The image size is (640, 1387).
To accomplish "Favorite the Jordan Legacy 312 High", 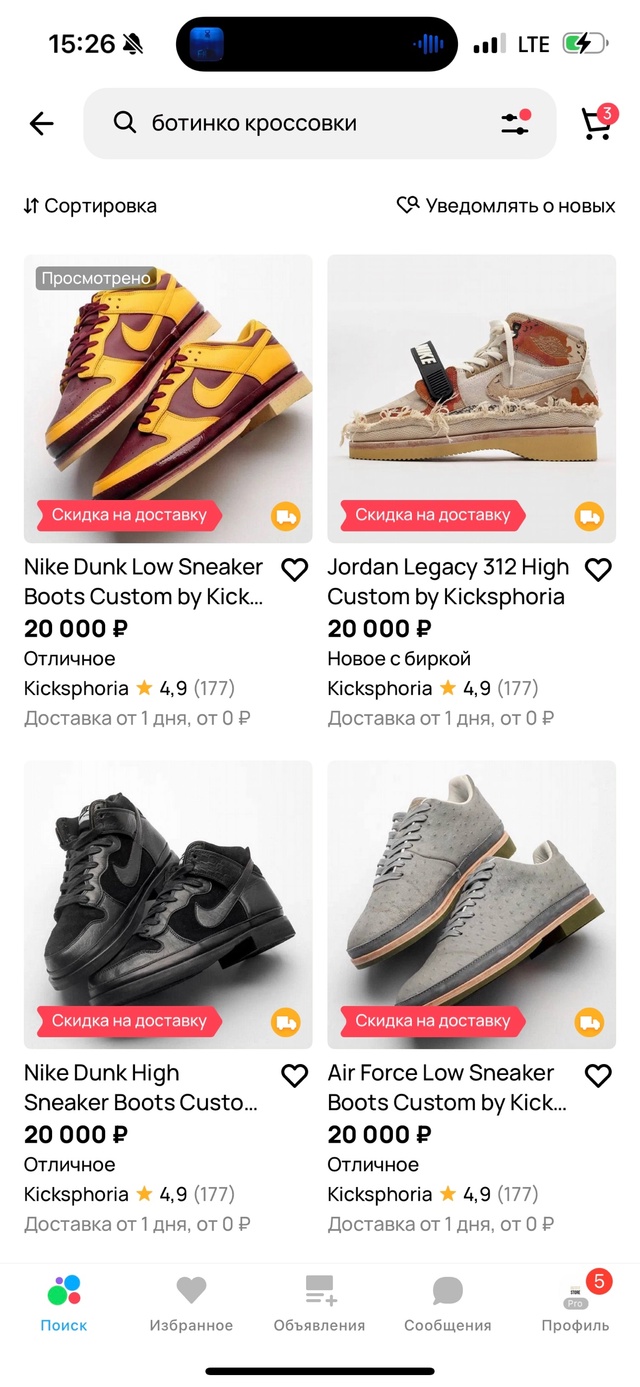I will (x=598, y=570).
